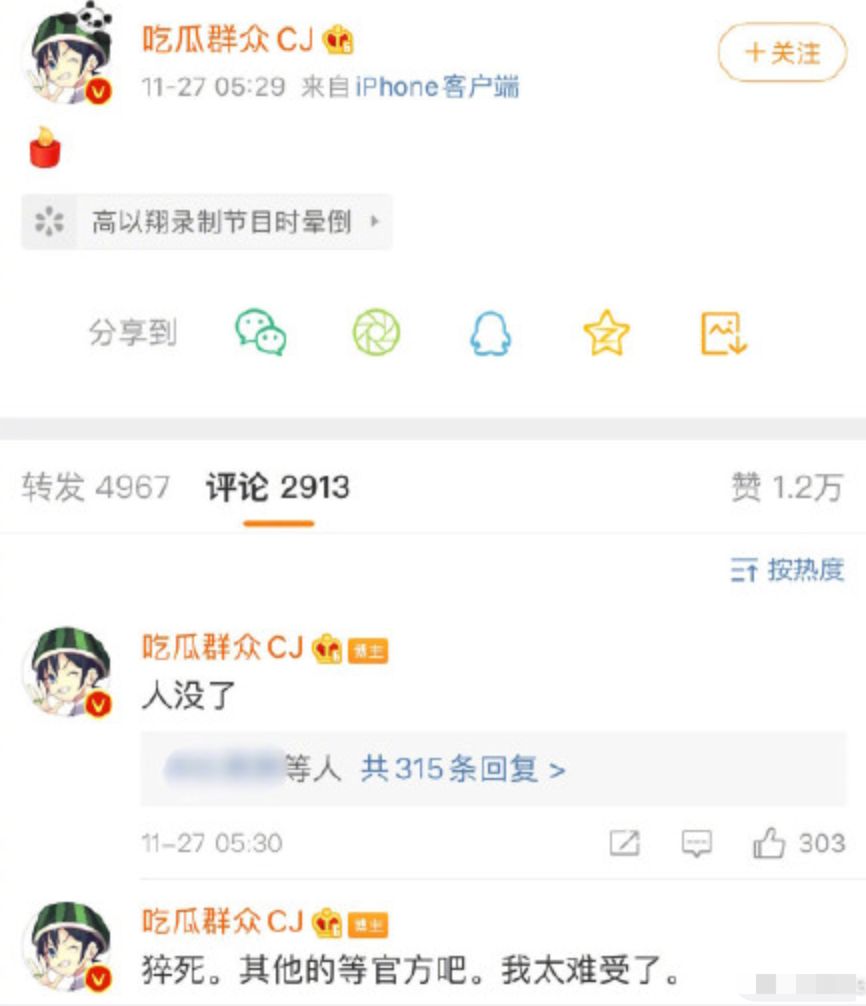Viewport: 866px width, 1006px height.
Task: Open the 高以翔录制节目时晕倒 topic link
Action: pyautogui.click(x=220, y=222)
